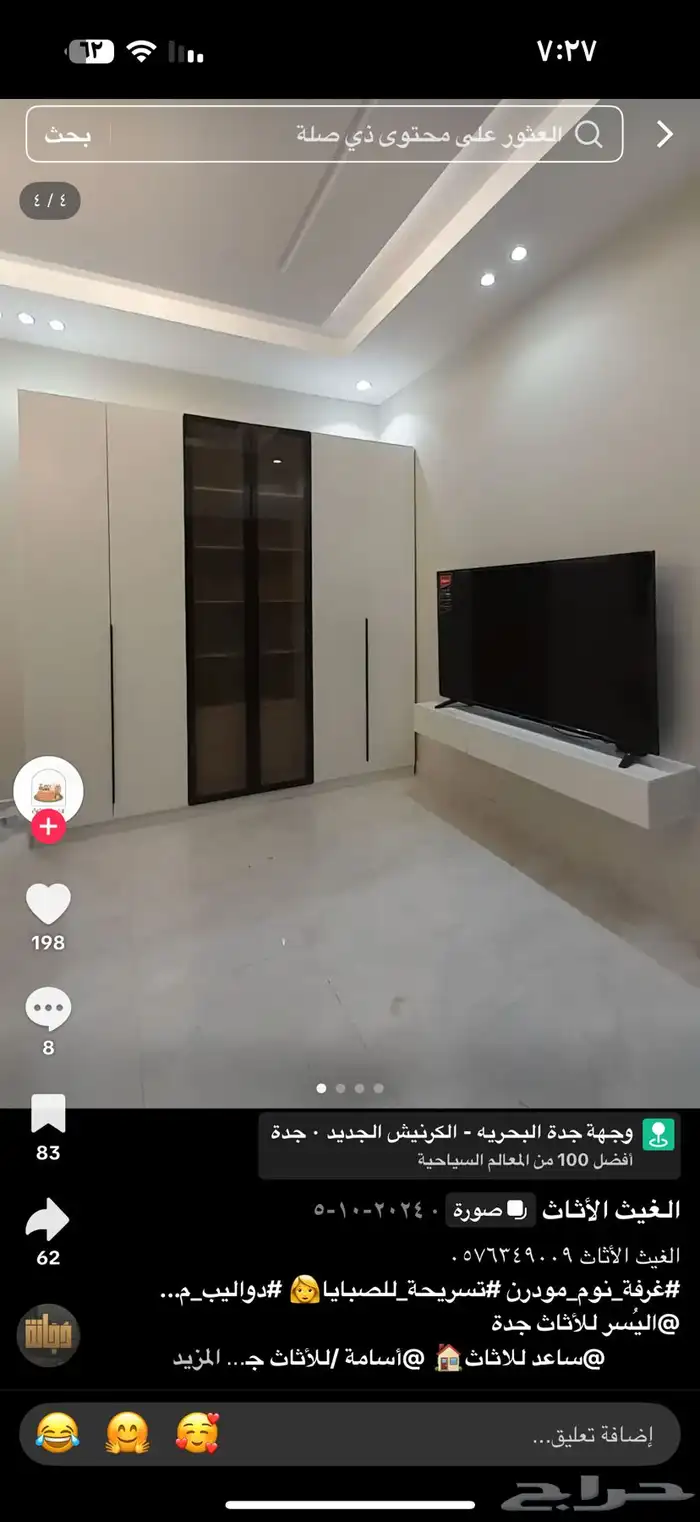The width and height of the screenshot is (700, 1522).
Task: Tap the بحث search button
Action: click(68, 135)
